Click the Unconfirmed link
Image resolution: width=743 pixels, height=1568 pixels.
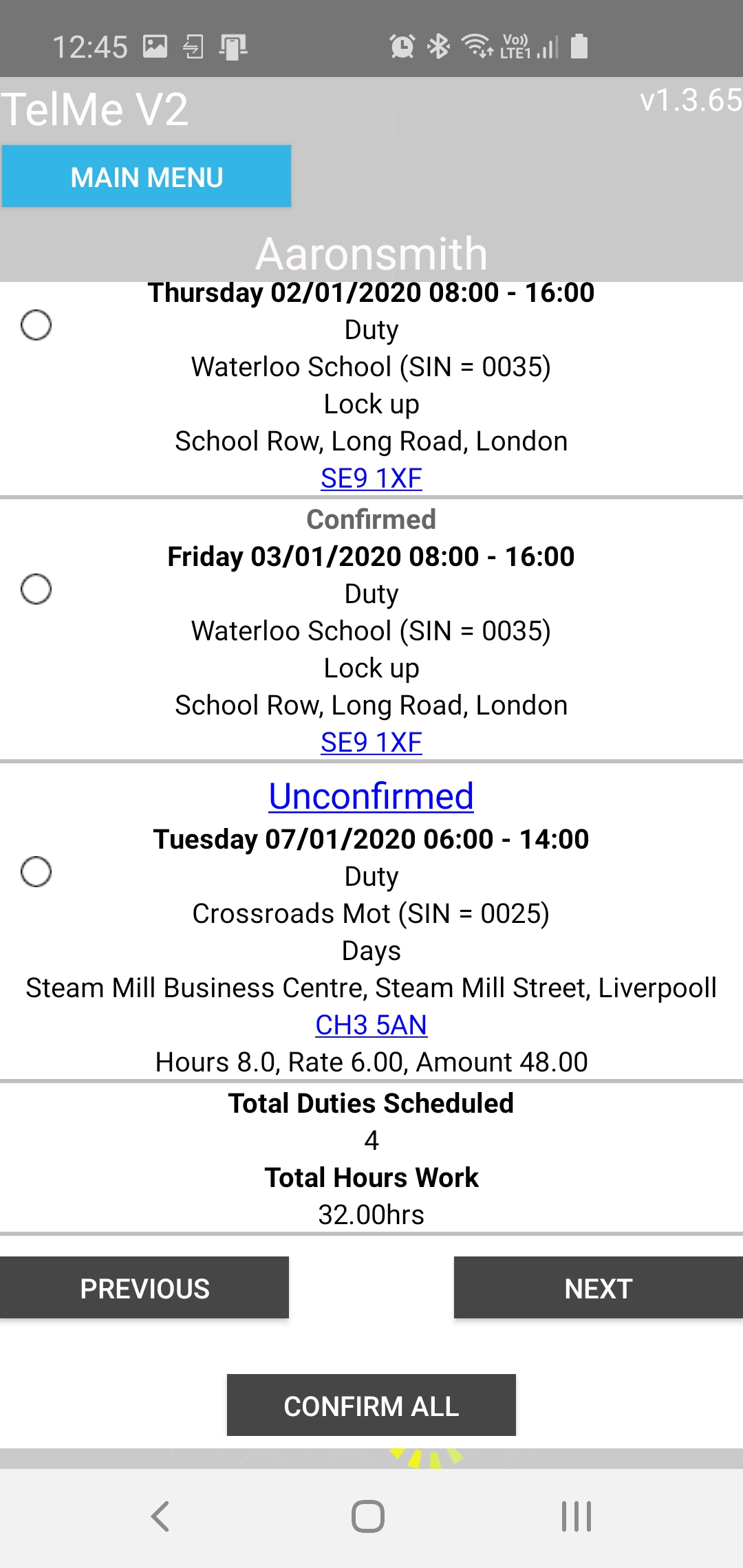pyautogui.click(x=371, y=796)
